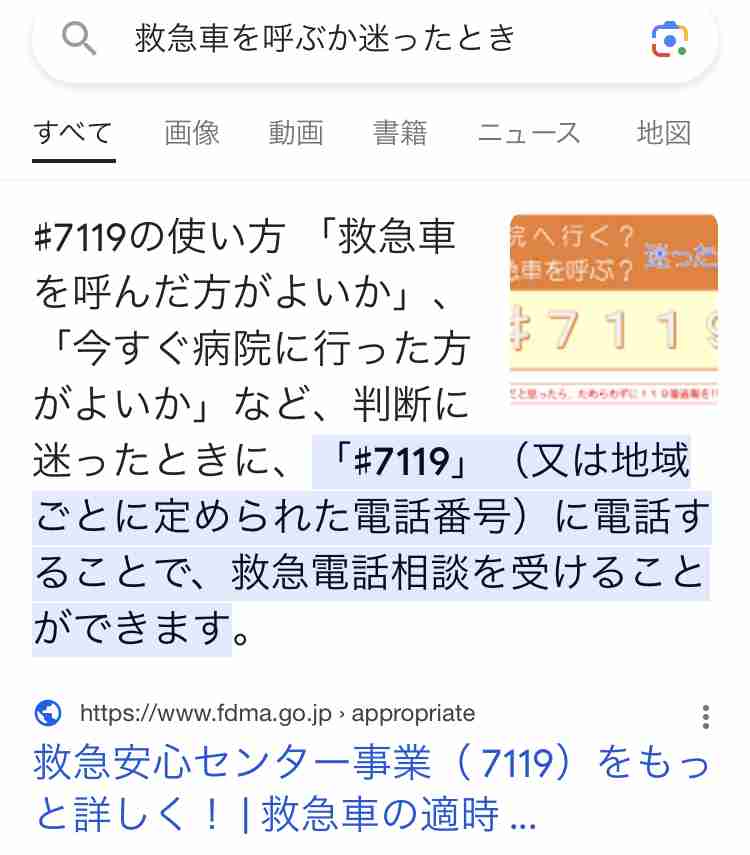The image size is (750, 855).
Task: Open the #7119 snippet thumbnail image
Action: tap(613, 309)
